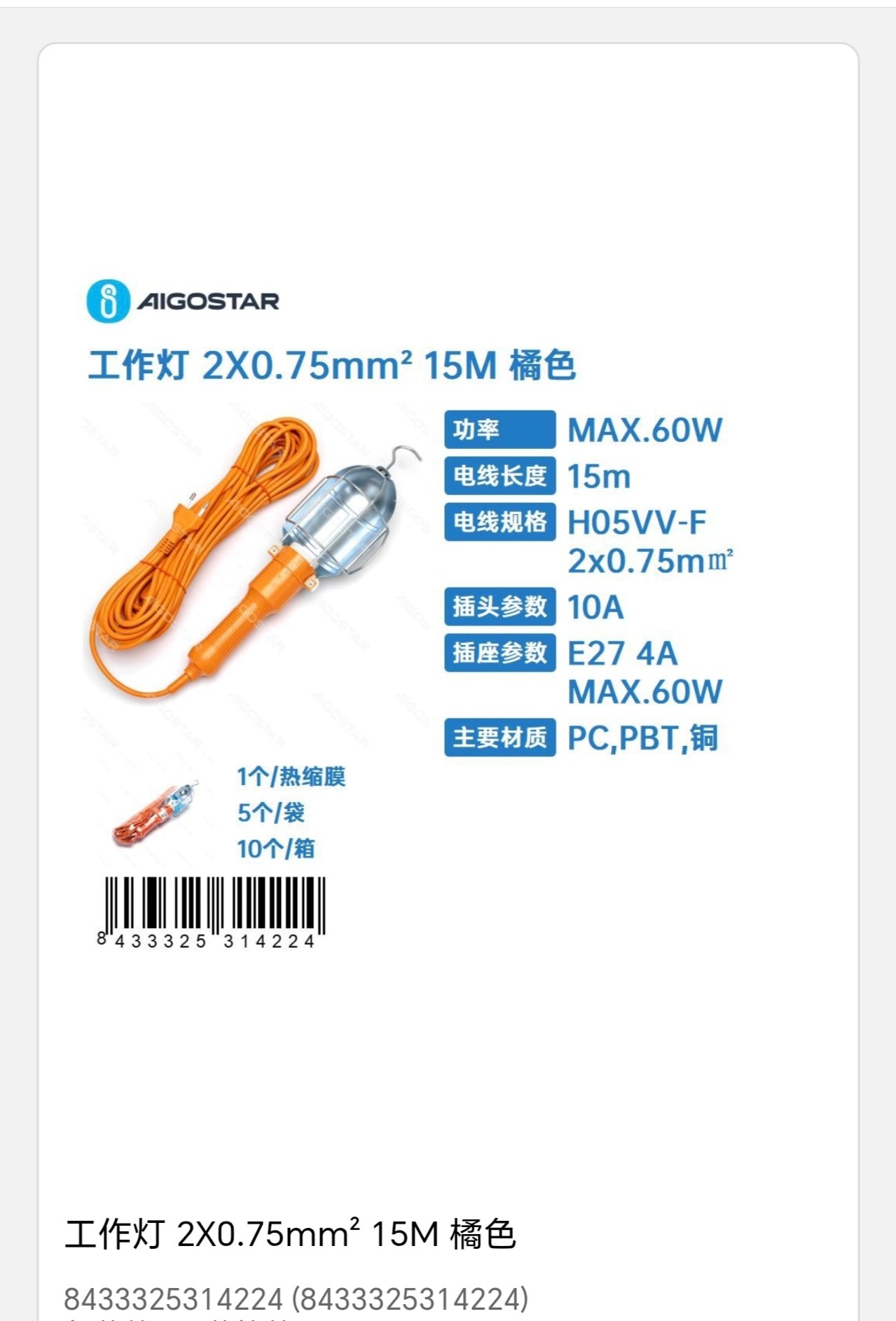Open the 工作灯 2X0.75mm² 15M 橘色 product card

pos(290,1235)
